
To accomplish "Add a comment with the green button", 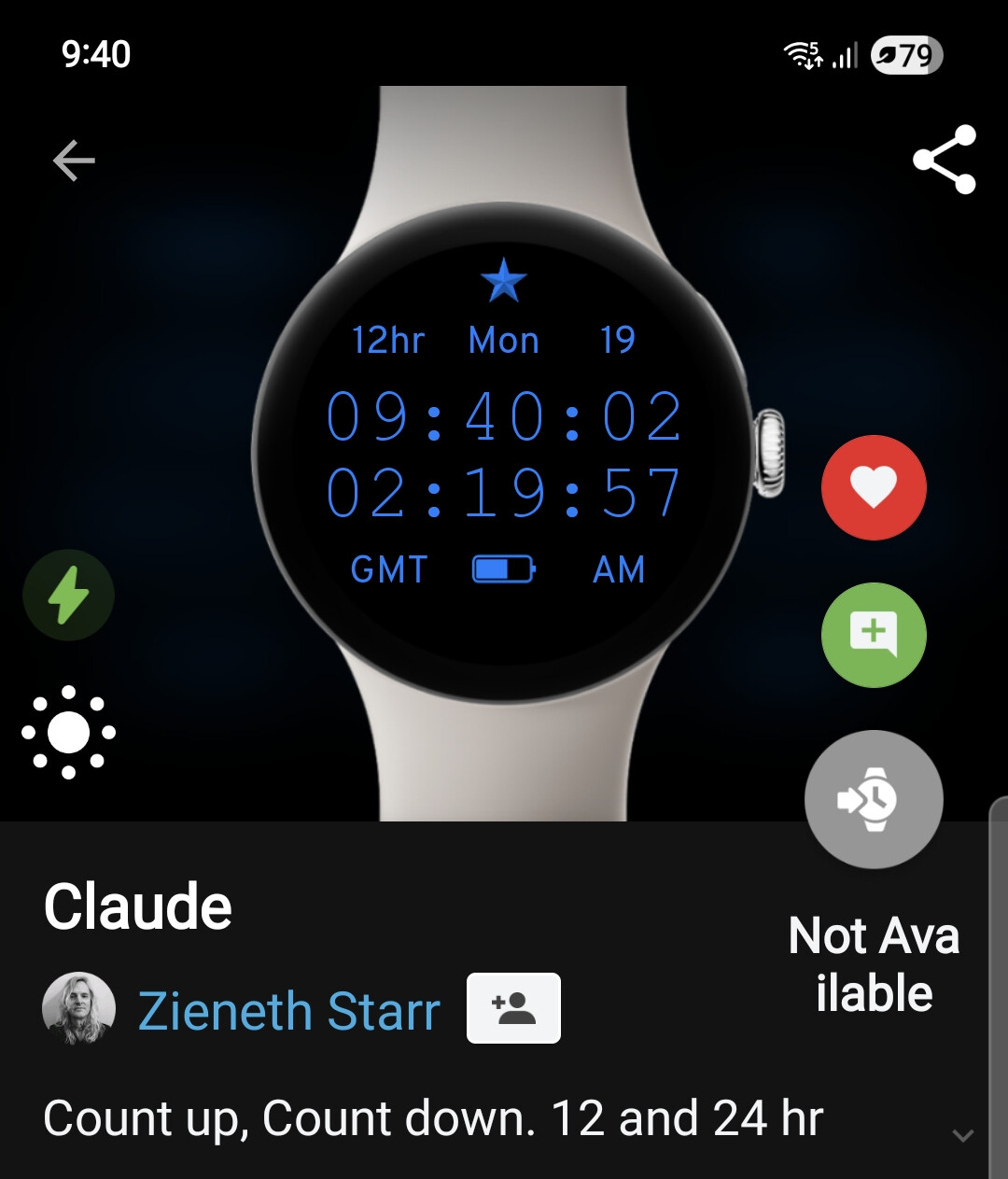I will pyautogui.click(x=873, y=635).
